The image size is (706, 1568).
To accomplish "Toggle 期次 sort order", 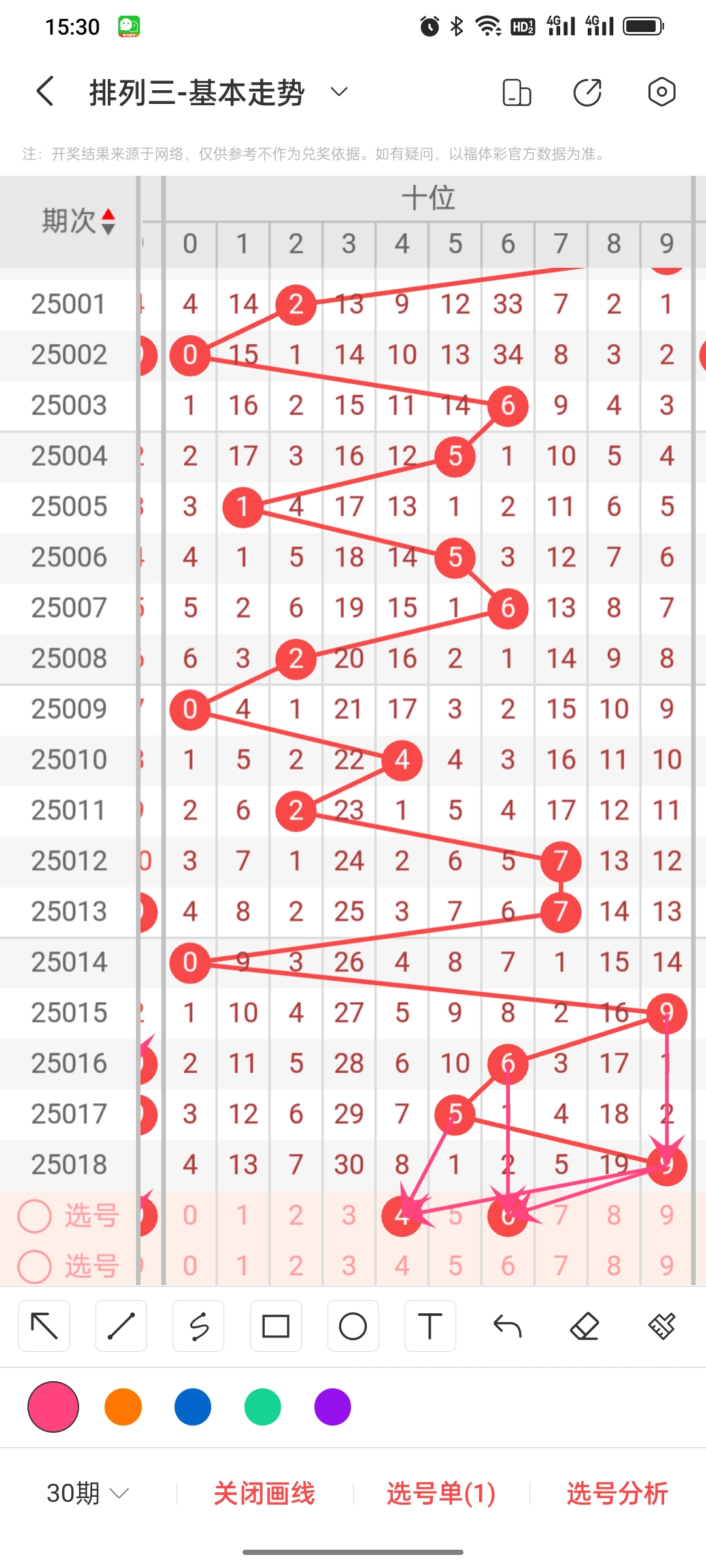I will pos(78,221).
